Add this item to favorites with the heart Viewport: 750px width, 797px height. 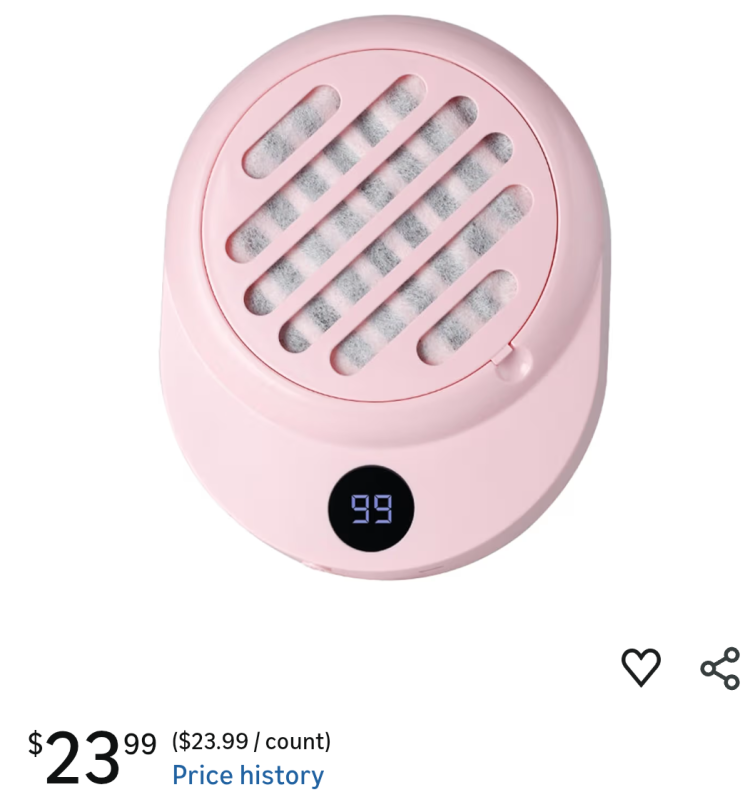coord(641,667)
